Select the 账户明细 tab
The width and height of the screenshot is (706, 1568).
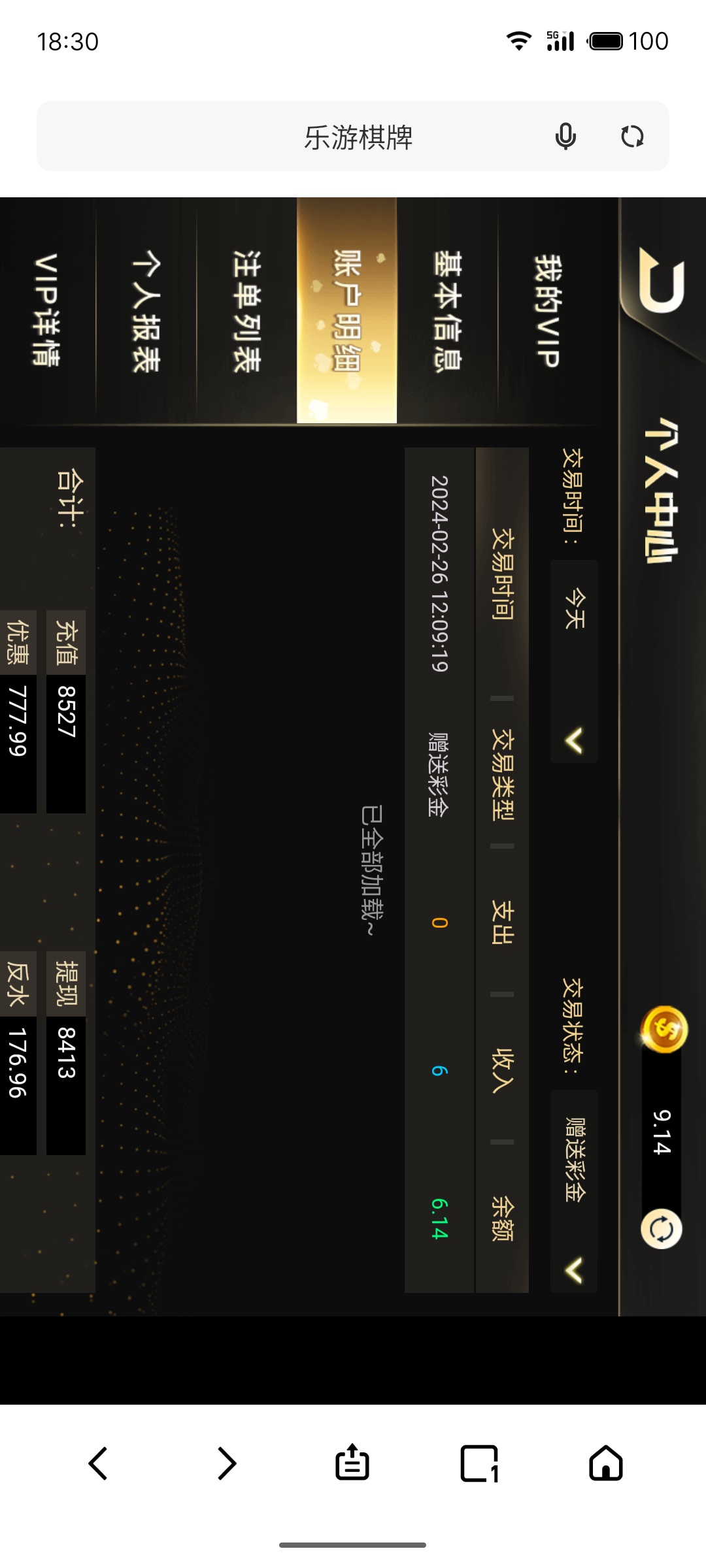click(x=346, y=310)
